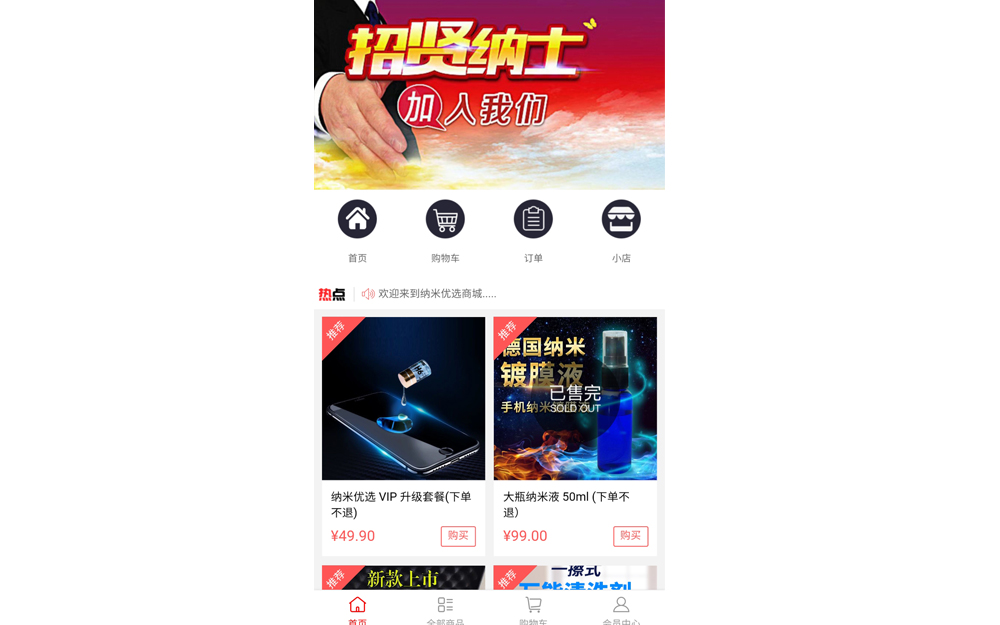Viewport: 1000px width, 625px height.
Task: Open the 新款上市 product tile
Action: pos(403,578)
